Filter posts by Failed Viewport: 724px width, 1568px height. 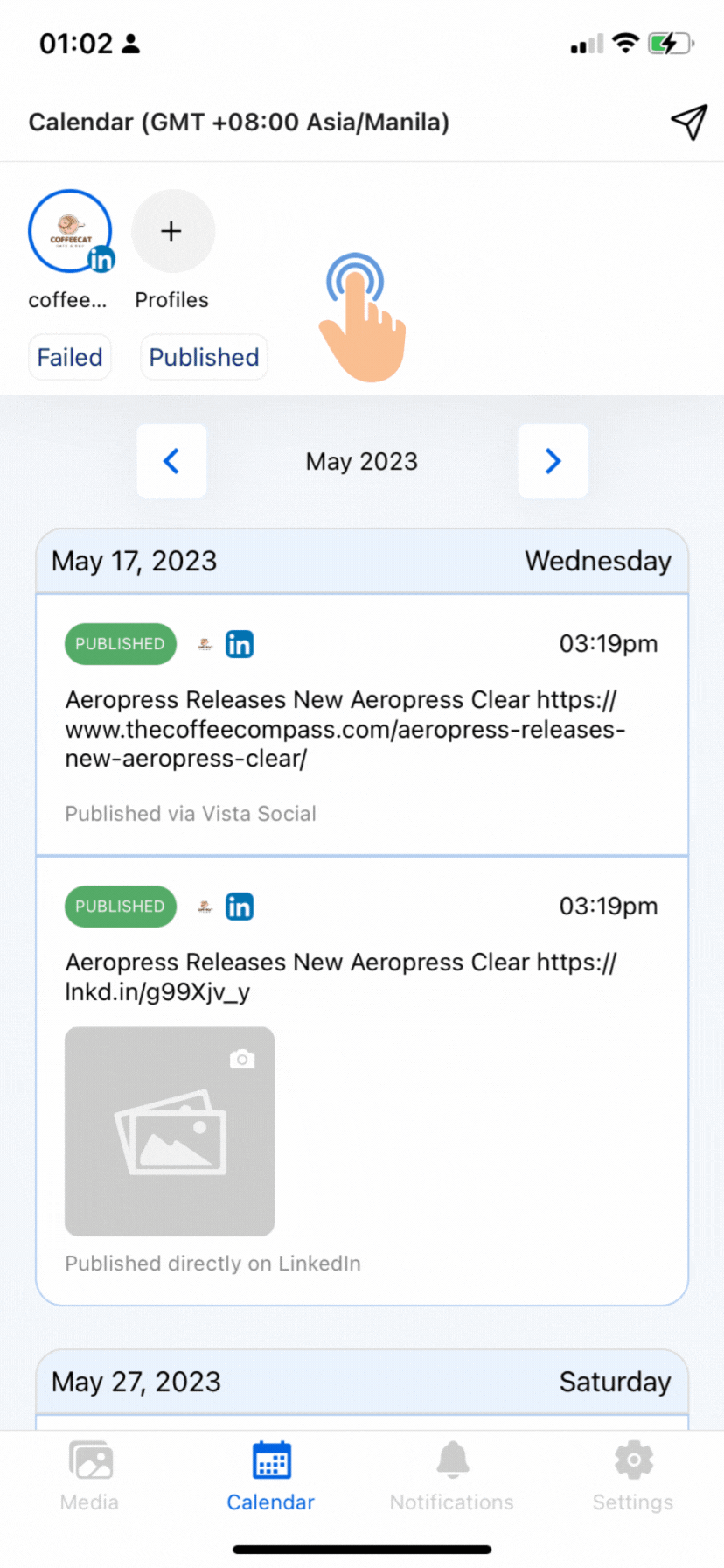(x=70, y=357)
